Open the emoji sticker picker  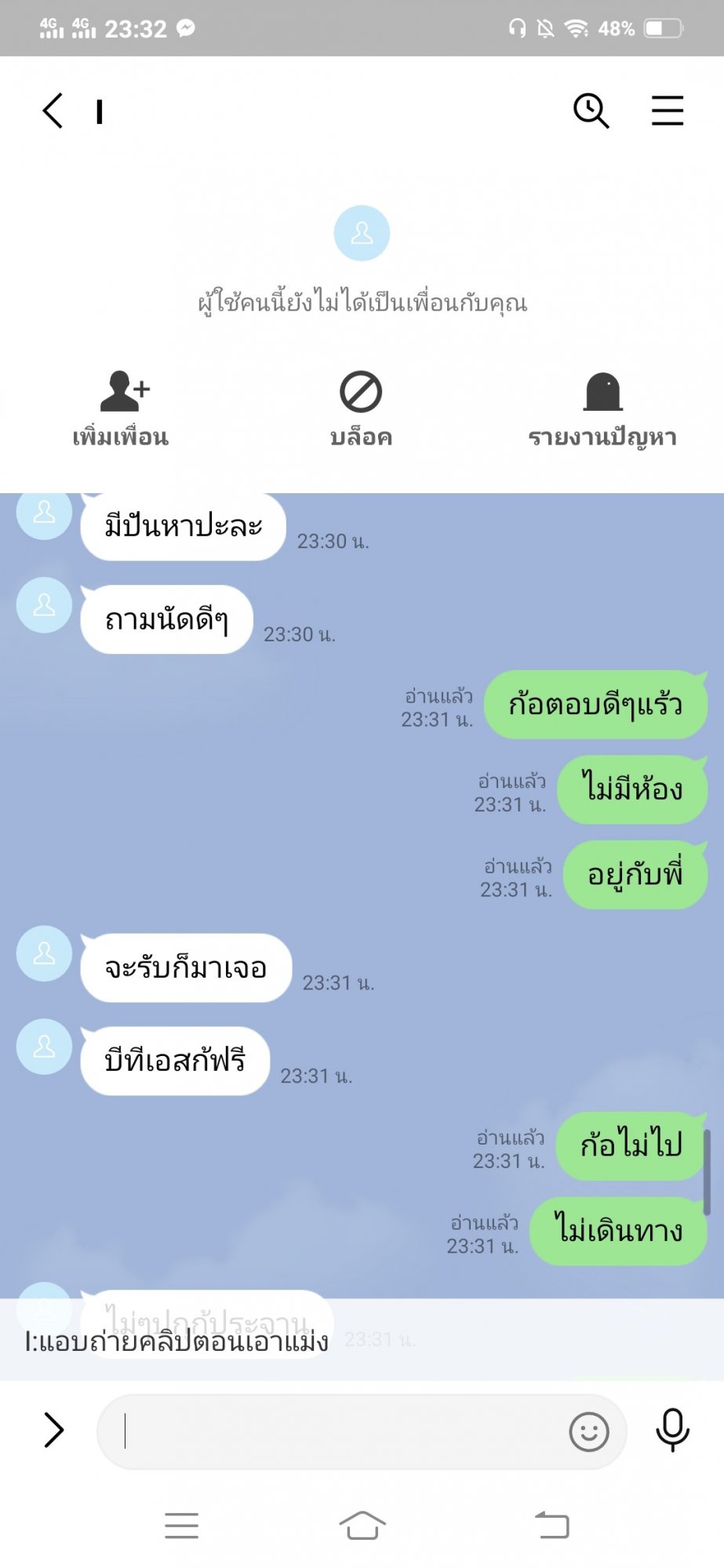(x=589, y=1432)
